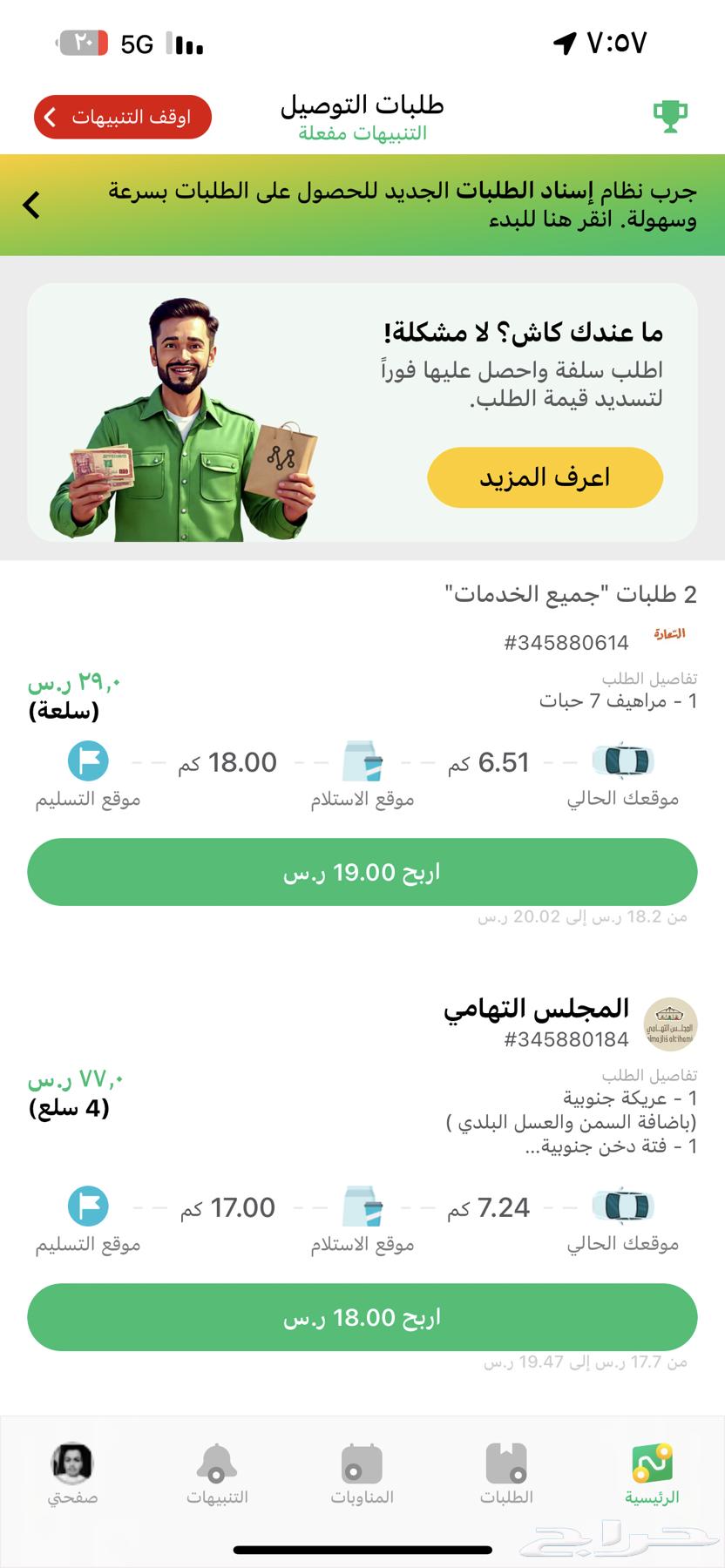The height and width of the screenshot is (1568, 725).
Task: Expand the green promo banner via its chevron
Action: 32,205
